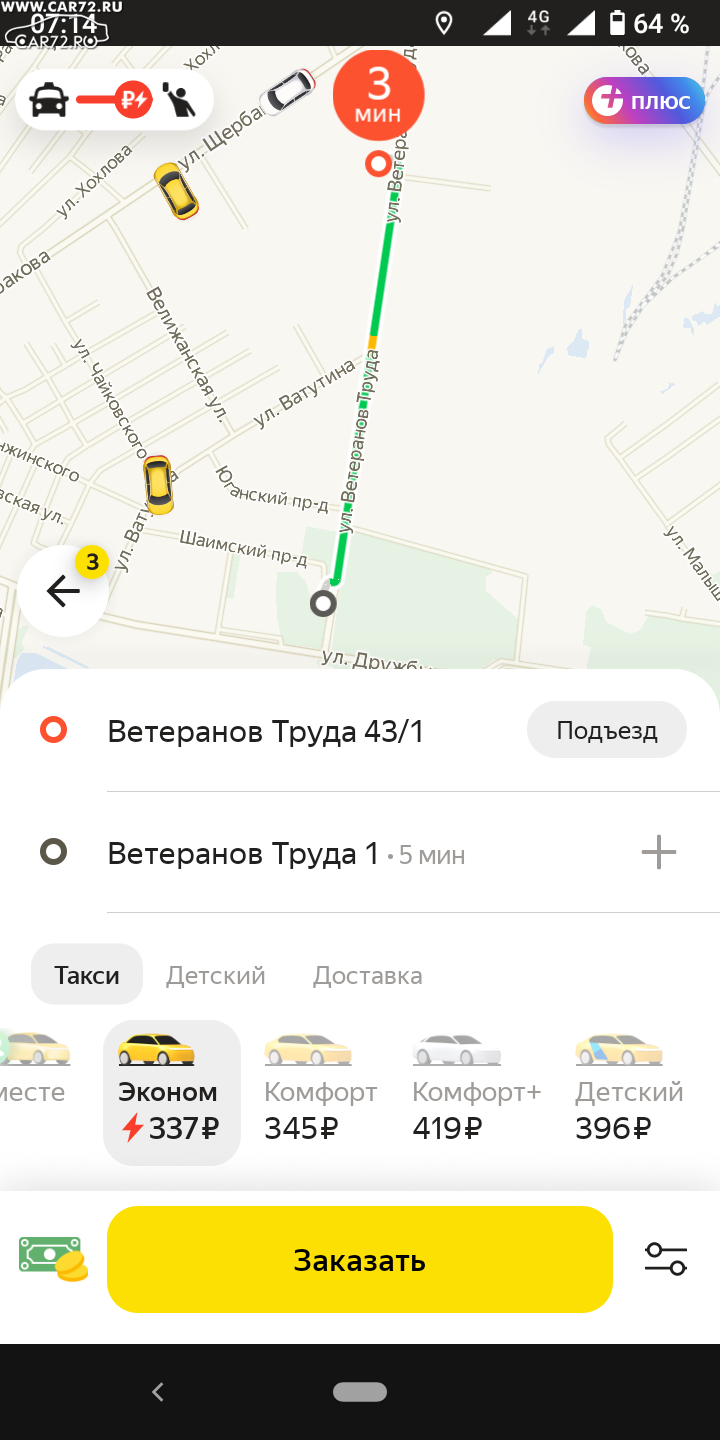Select the Комфорт+ tariff for 419₽
Image resolution: width=720 pixels, height=1440 pixels.
coord(476,1092)
